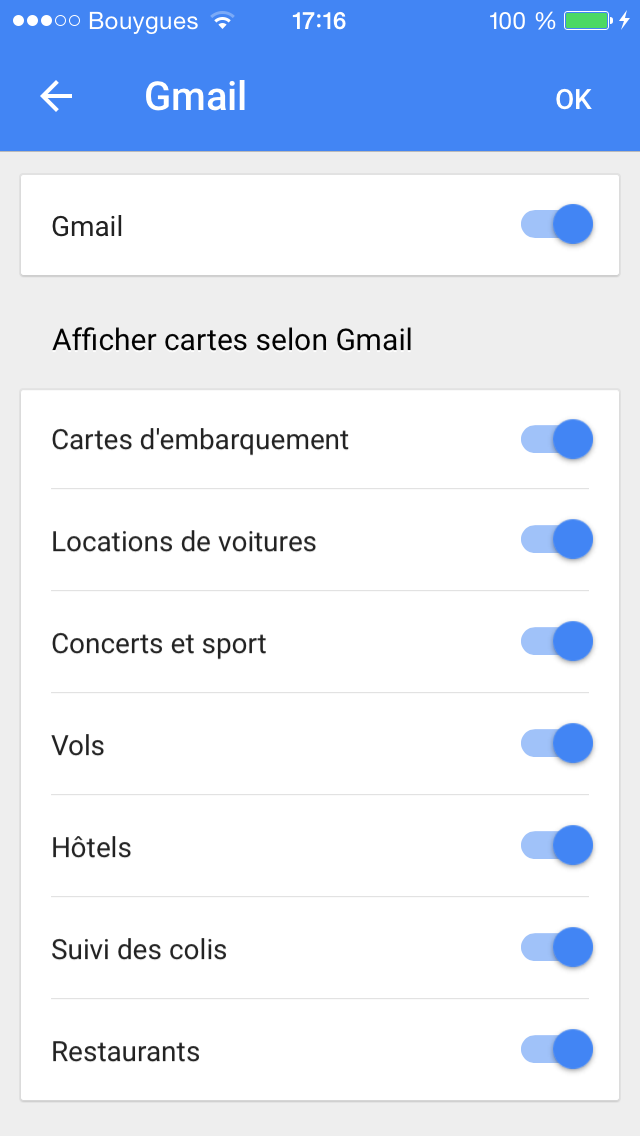Disable the Restaurants switch
This screenshot has height=1136, width=640.
point(557,1051)
